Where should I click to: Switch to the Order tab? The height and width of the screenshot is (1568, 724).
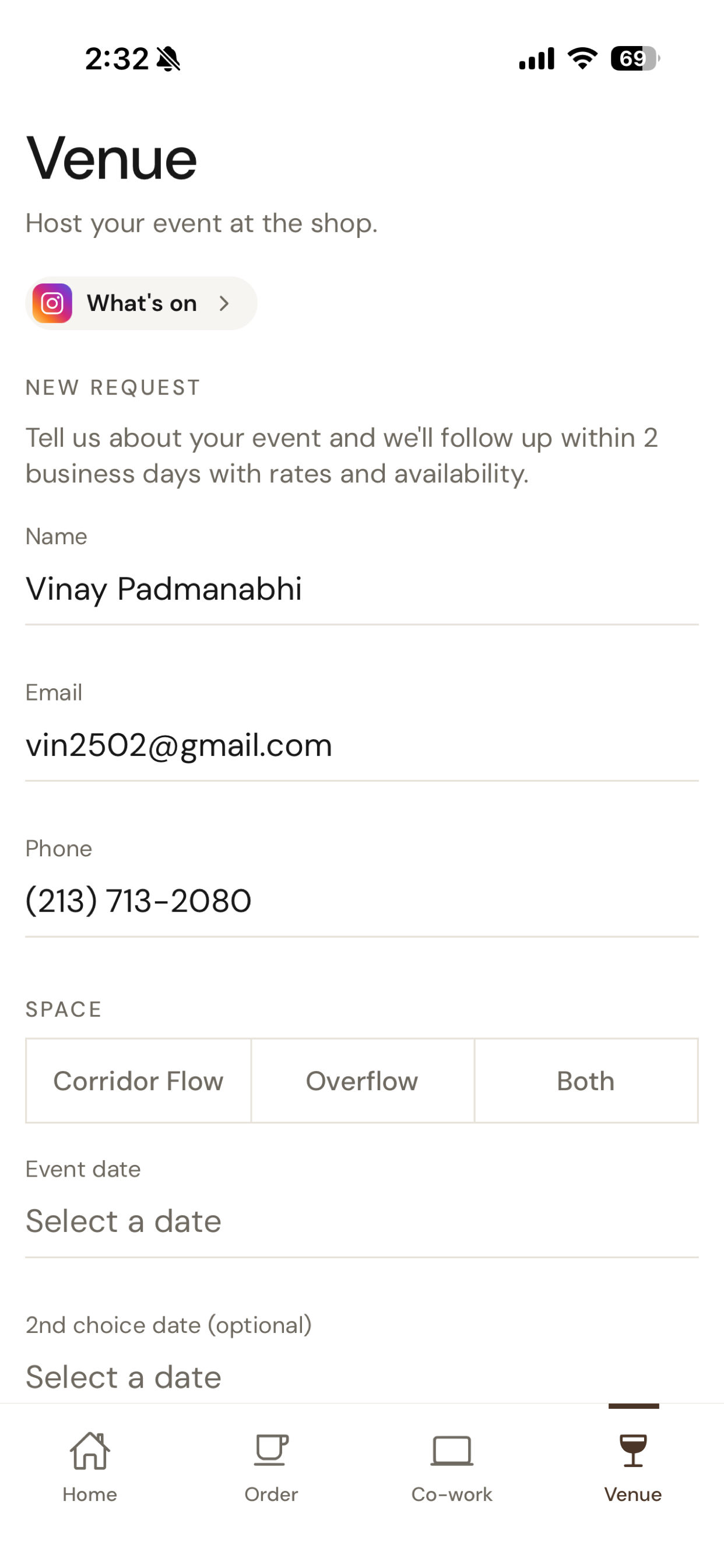[271, 1467]
